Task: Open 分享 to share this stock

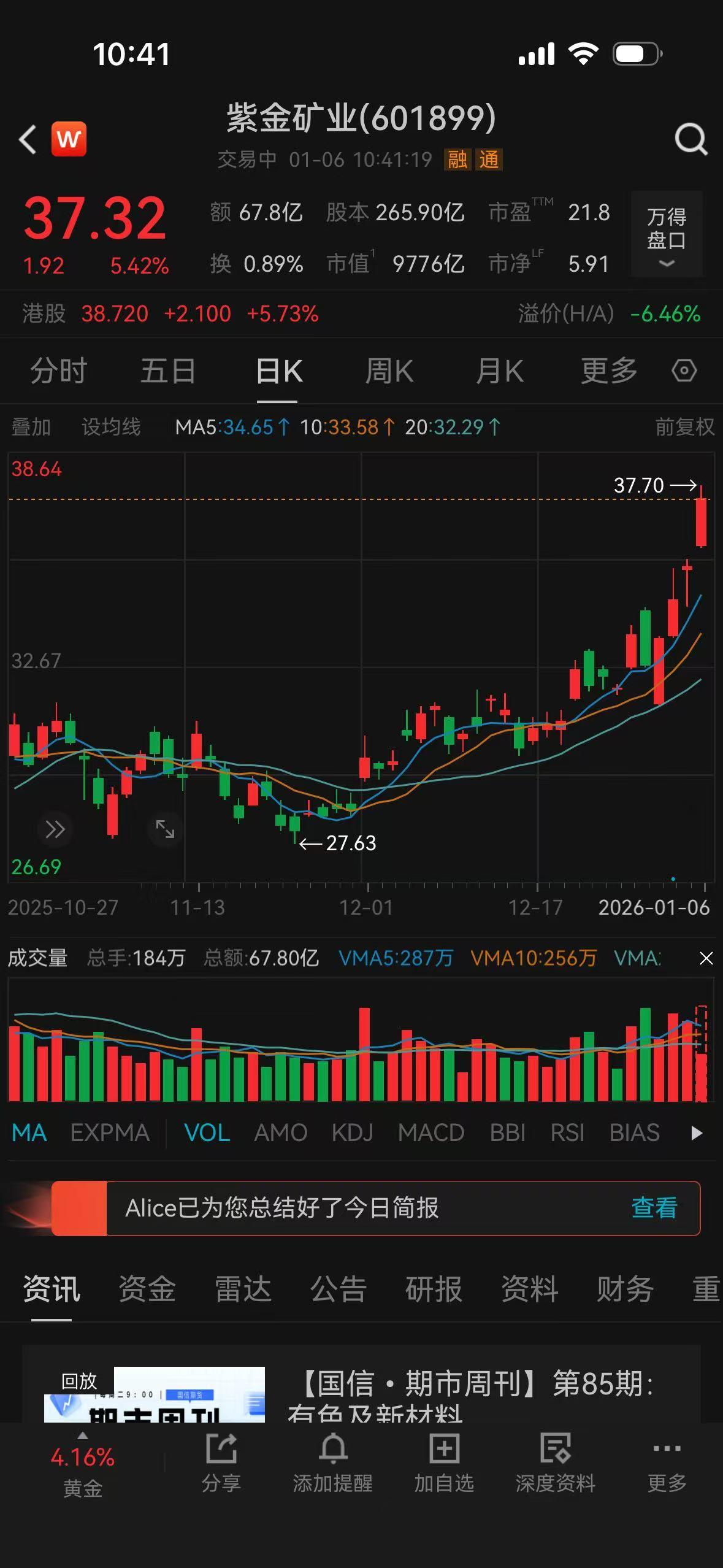Action: pos(221,1463)
